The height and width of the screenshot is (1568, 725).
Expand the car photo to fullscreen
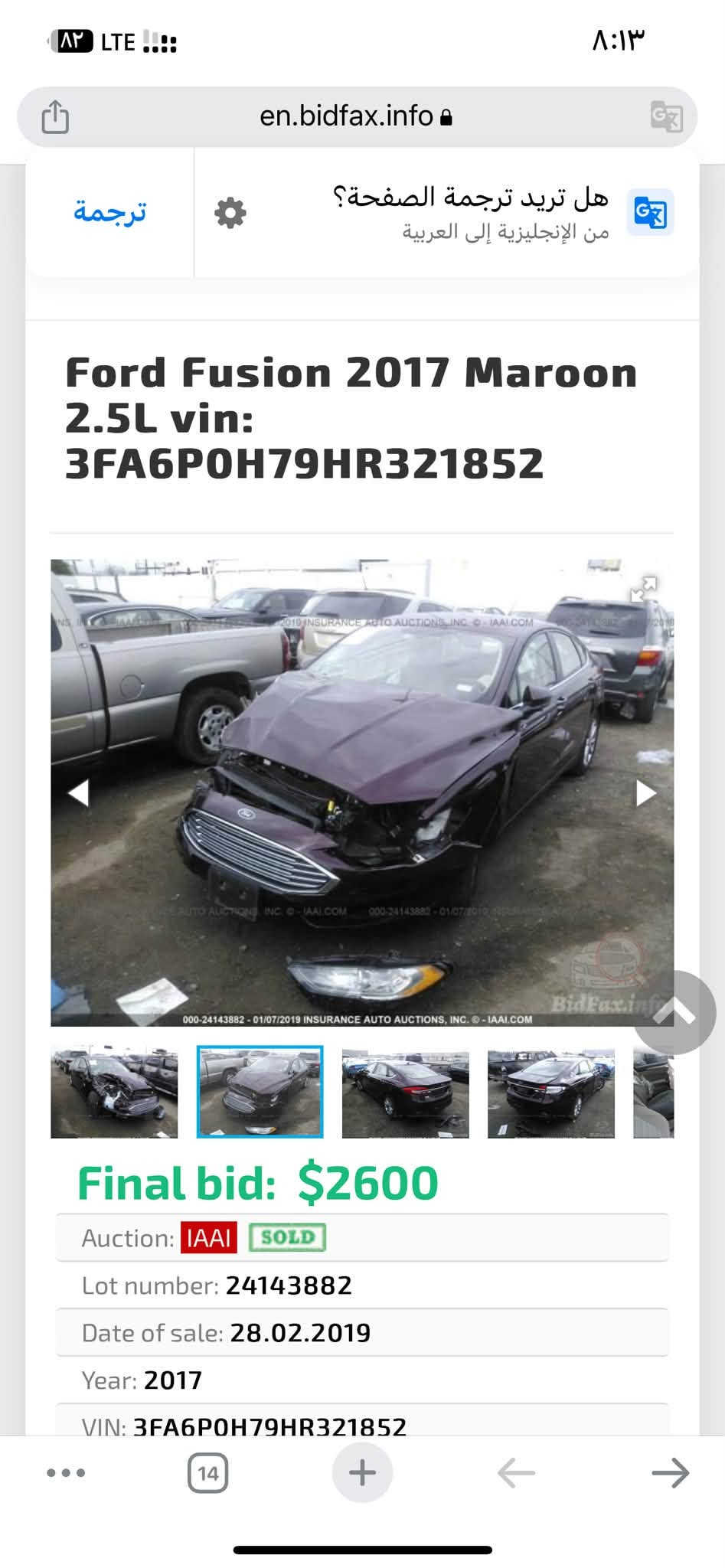[x=643, y=589]
